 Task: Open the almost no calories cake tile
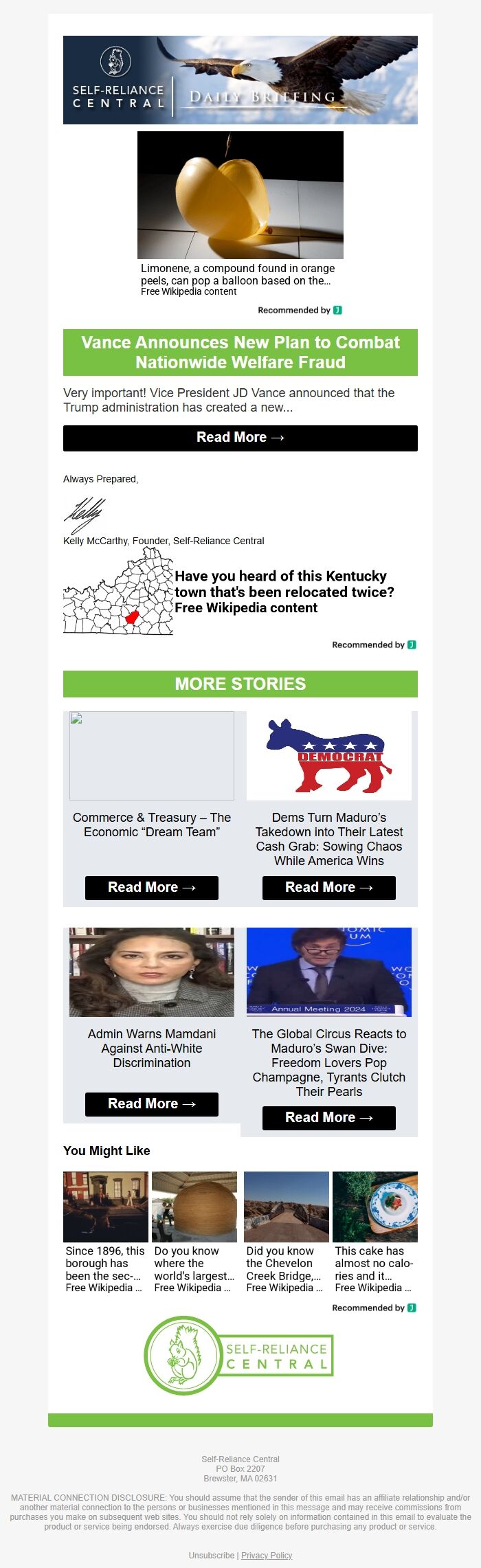pyautogui.click(x=374, y=1232)
